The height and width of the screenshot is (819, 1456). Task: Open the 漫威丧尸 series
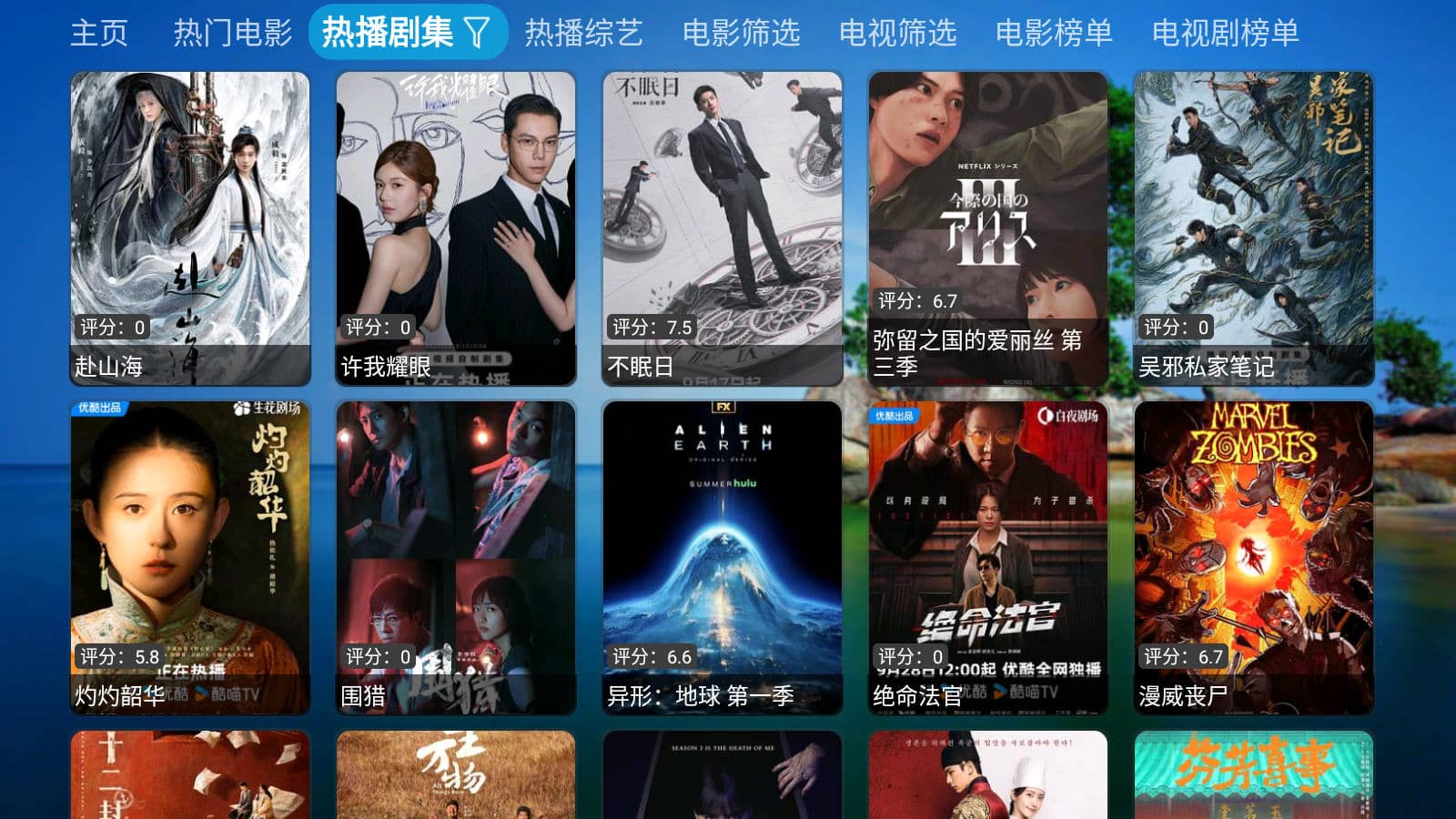point(1253,557)
